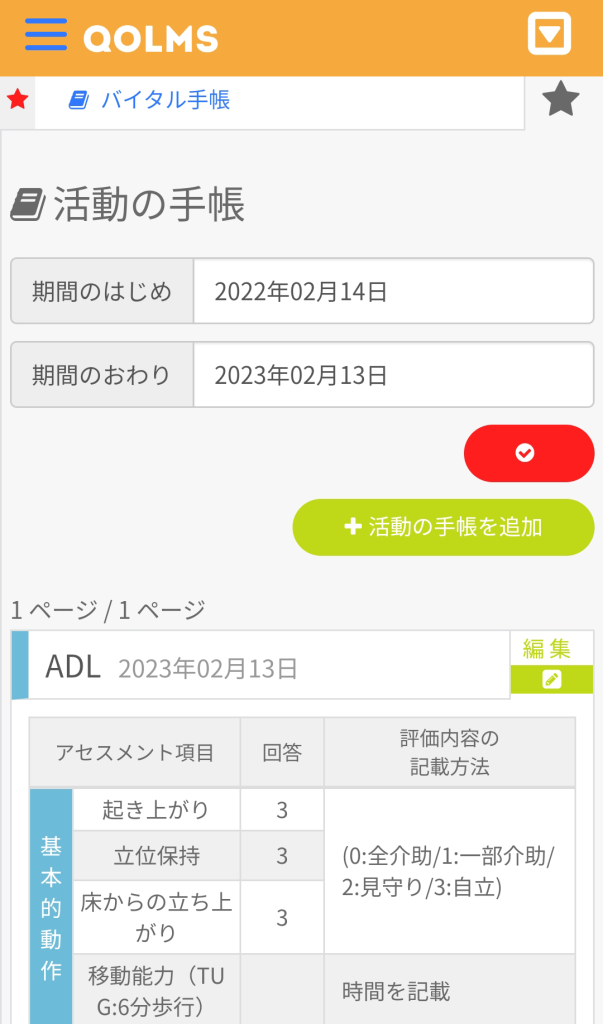Tap the gray star icon
Viewport: 603px width, 1024px height.
pyautogui.click(x=561, y=99)
